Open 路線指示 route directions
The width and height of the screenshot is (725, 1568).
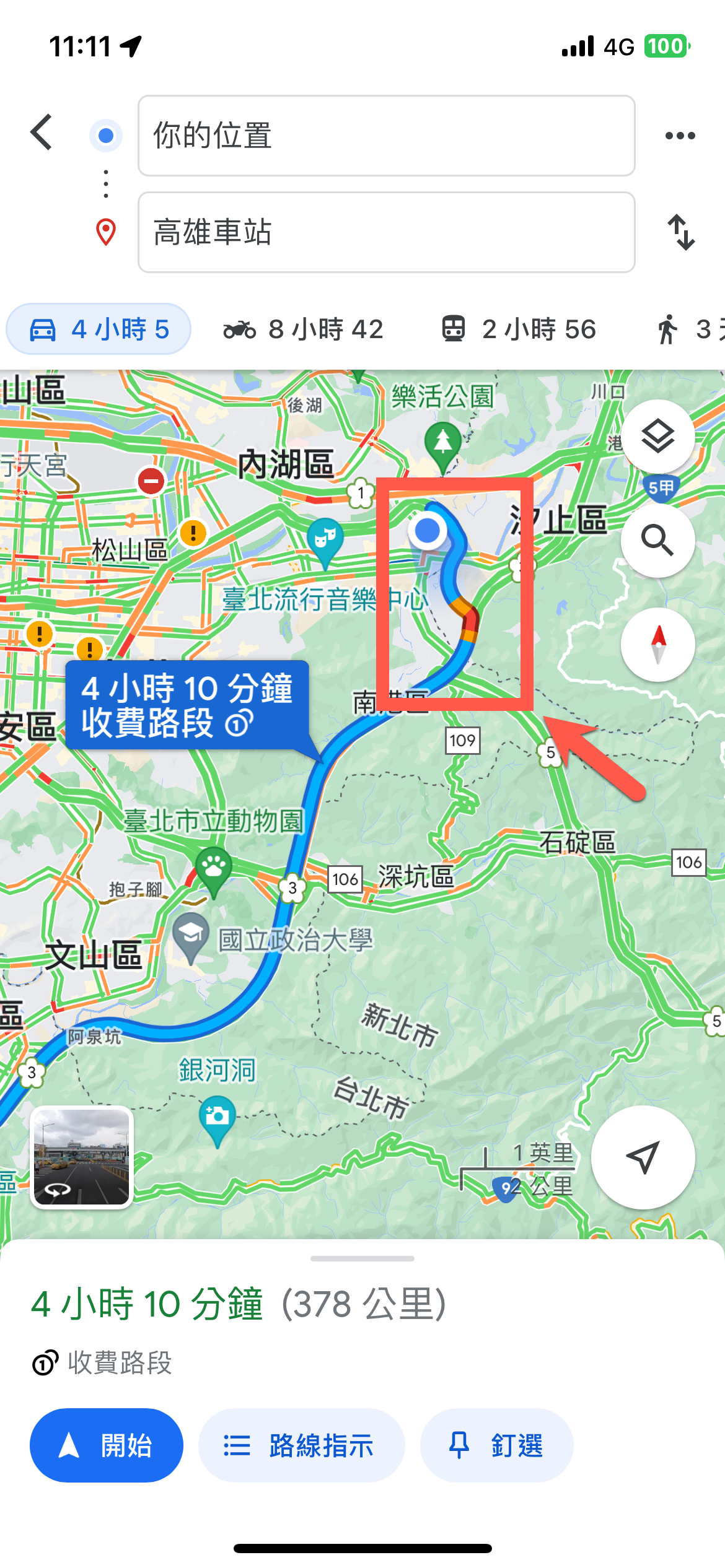(x=301, y=1445)
